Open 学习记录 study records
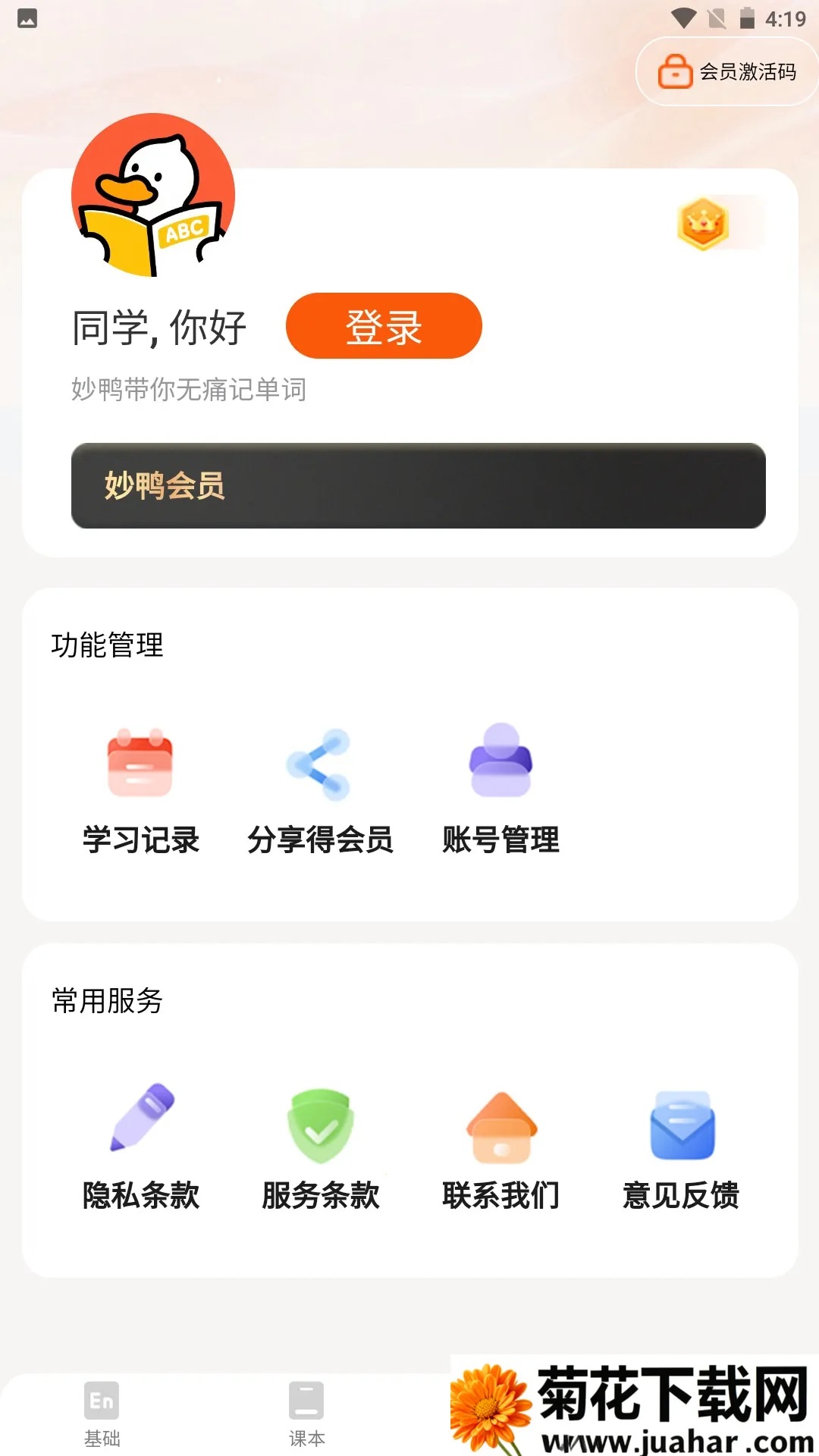 point(140,789)
